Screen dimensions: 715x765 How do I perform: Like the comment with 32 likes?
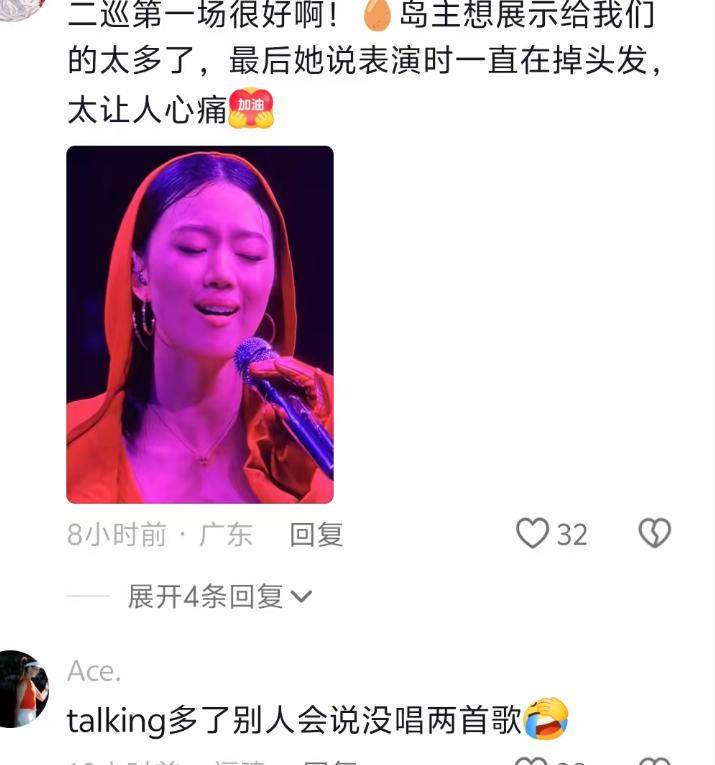click(x=532, y=534)
